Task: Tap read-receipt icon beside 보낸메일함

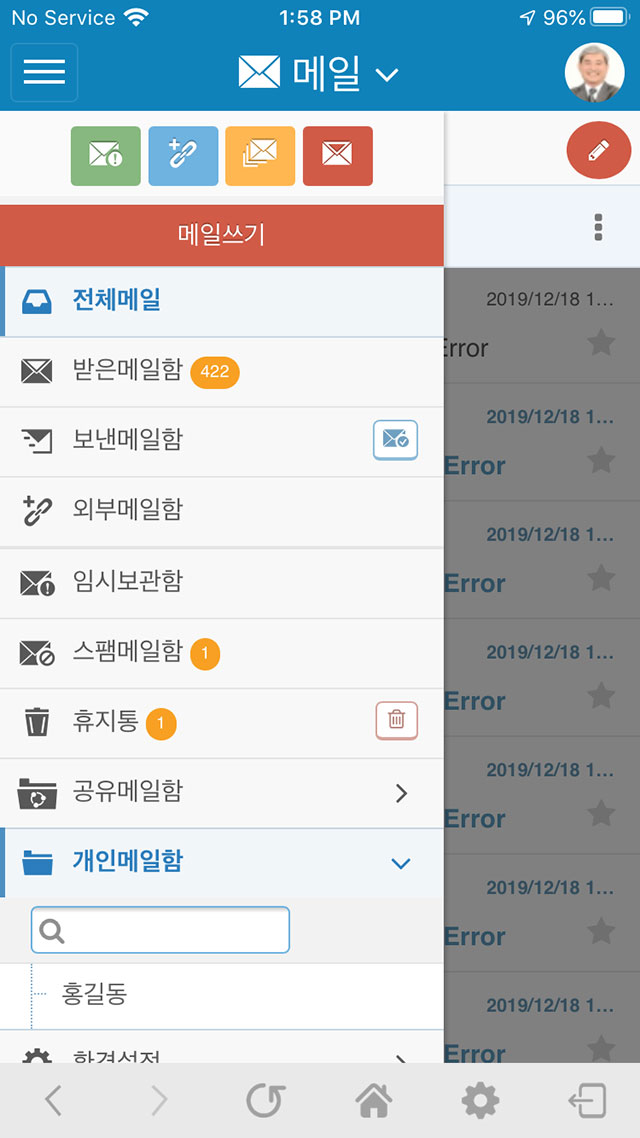Action: (395, 440)
